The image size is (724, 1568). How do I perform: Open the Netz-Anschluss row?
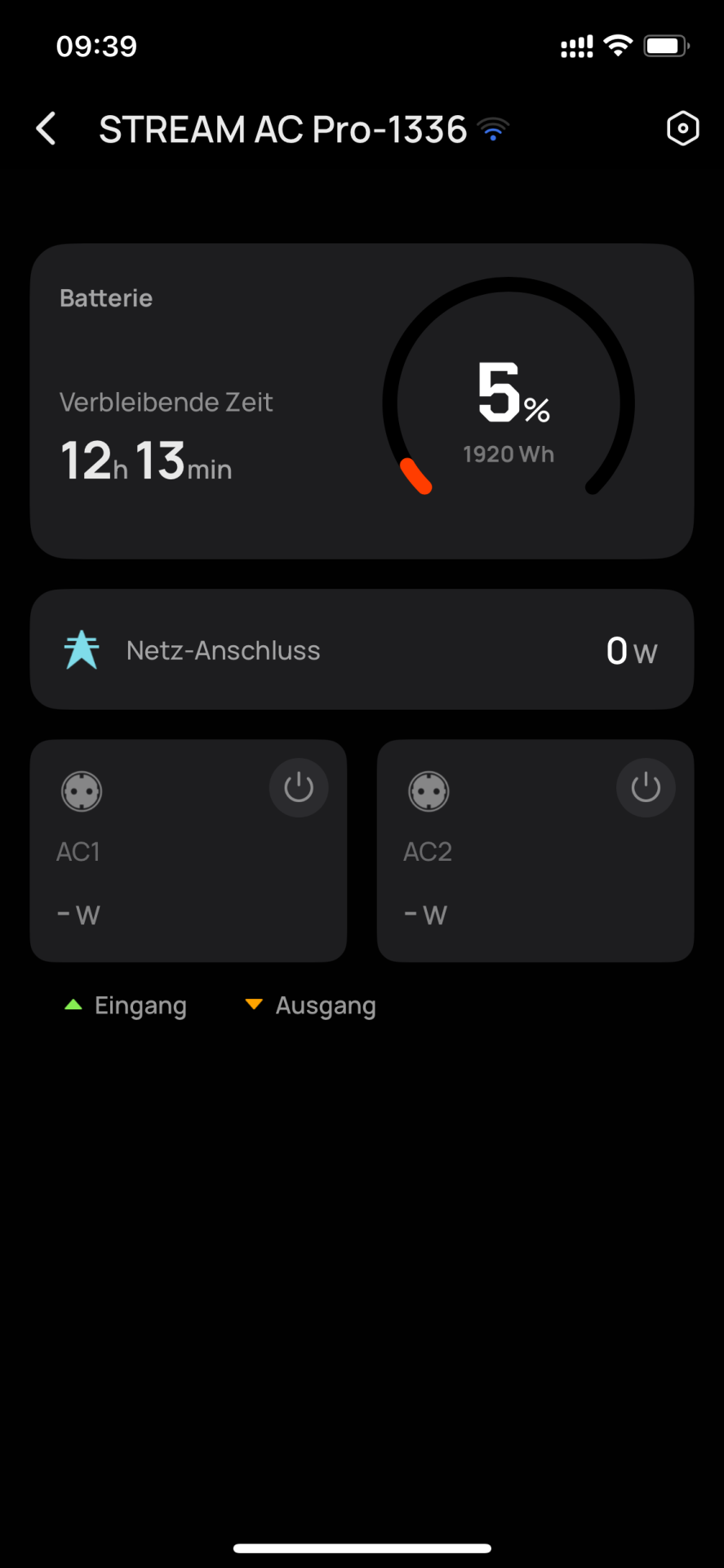[362, 650]
